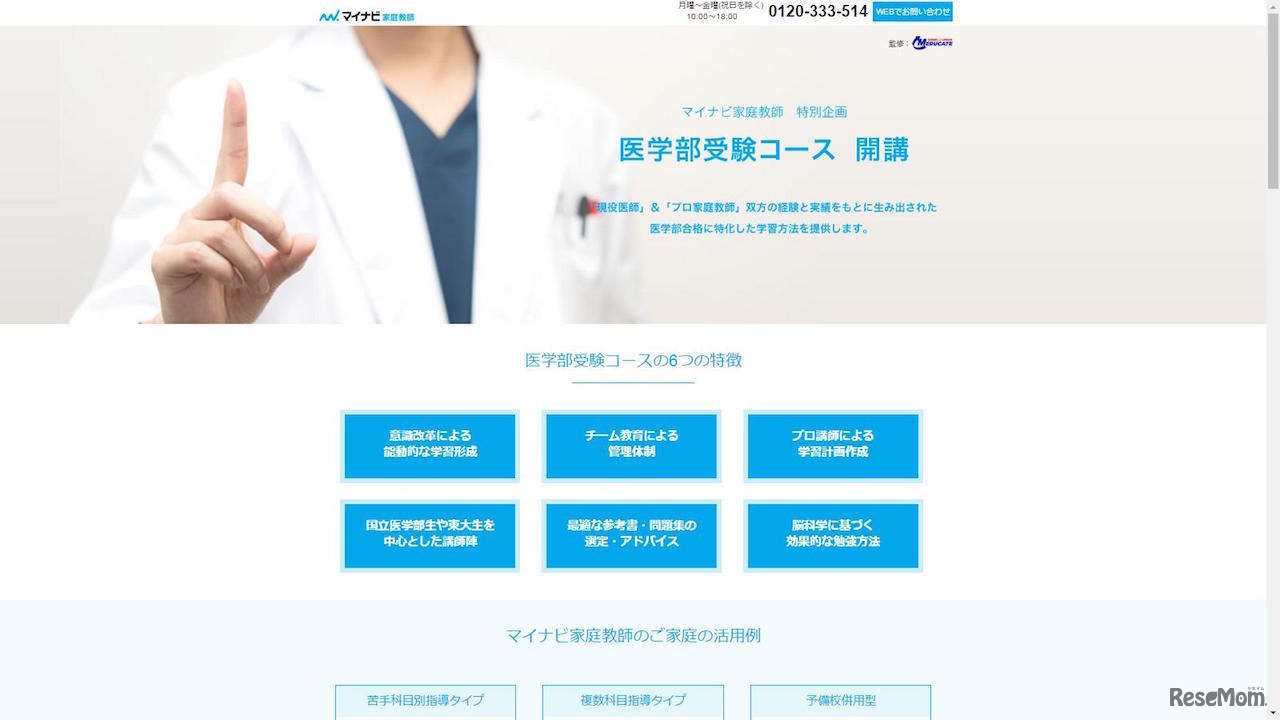This screenshot has width=1280, height=720.
Task: Open チーム教育による管理体制 feature tile
Action: [x=631, y=445]
